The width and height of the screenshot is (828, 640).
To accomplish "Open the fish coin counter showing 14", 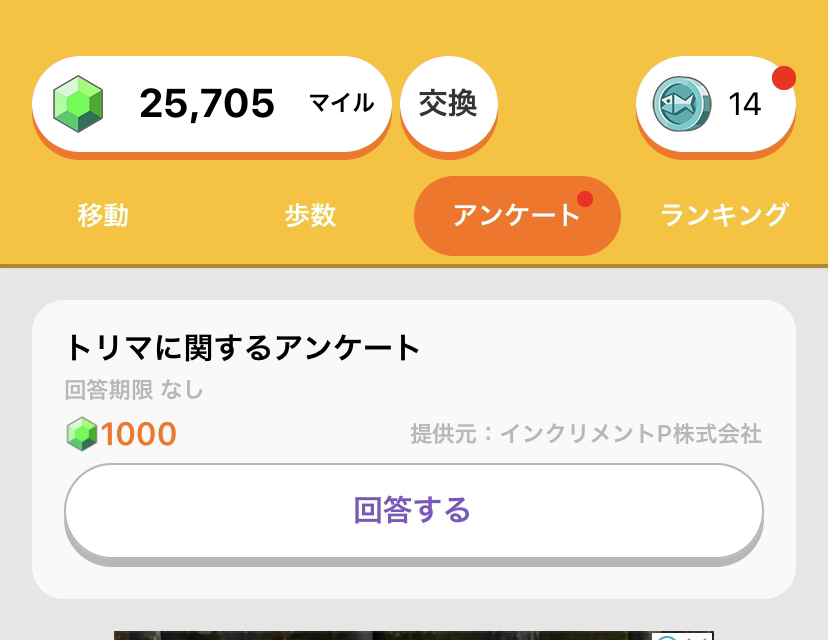I will [716, 104].
